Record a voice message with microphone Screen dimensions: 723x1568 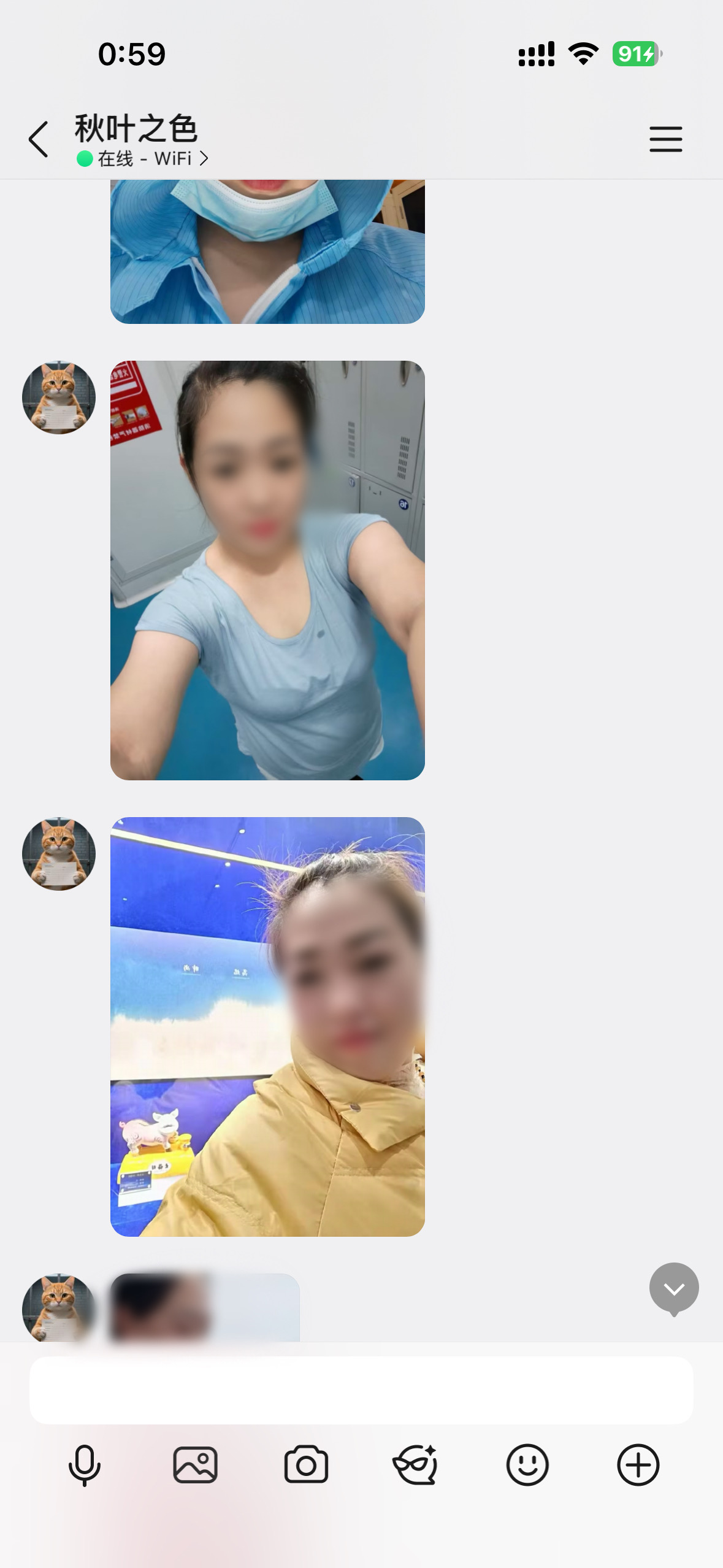coord(84,1466)
